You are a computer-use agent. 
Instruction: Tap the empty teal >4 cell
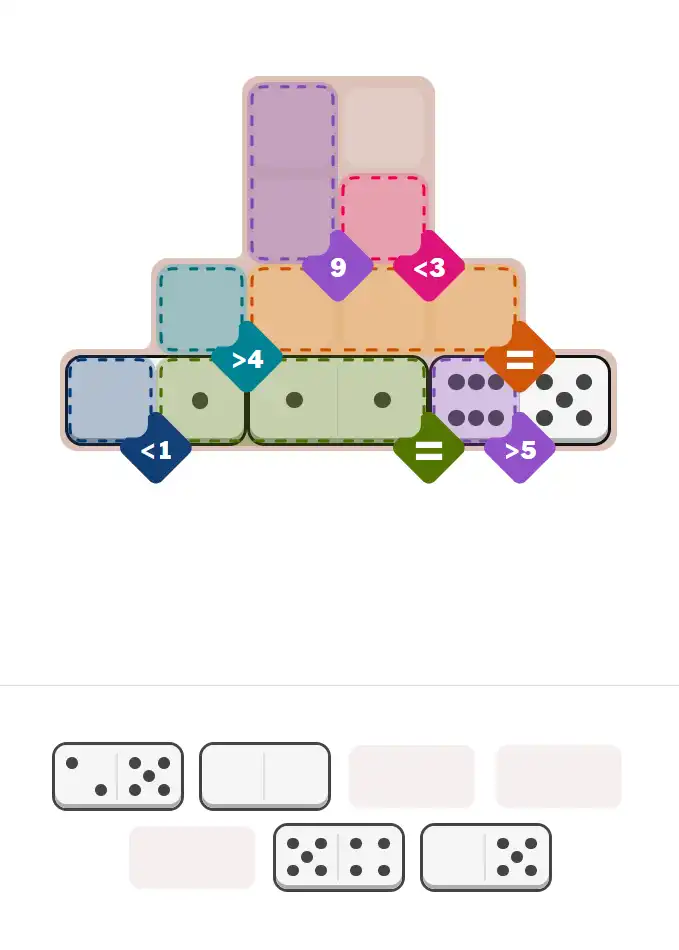click(x=201, y=308)
